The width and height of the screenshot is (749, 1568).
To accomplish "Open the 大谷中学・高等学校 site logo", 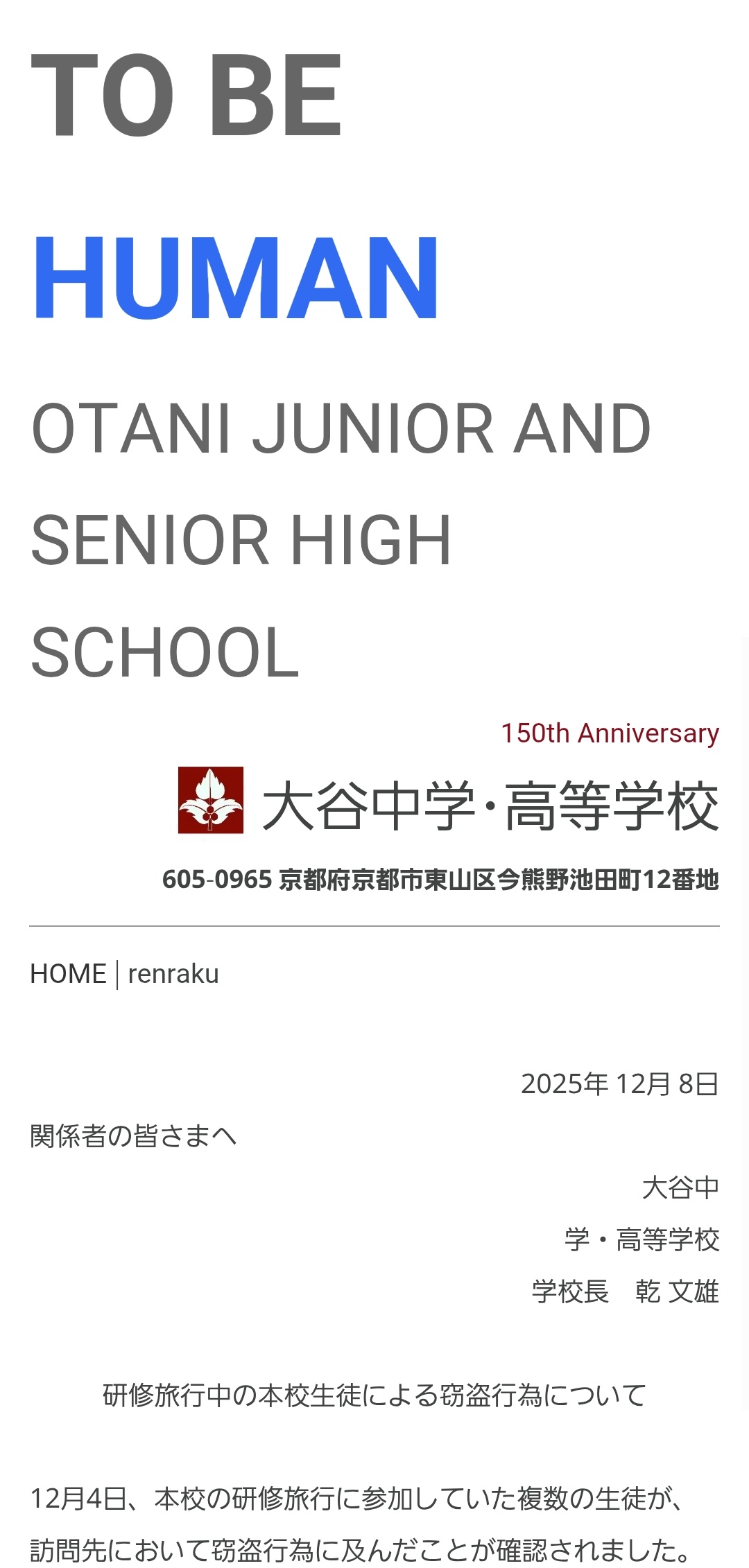I will [x=448, y=801].
